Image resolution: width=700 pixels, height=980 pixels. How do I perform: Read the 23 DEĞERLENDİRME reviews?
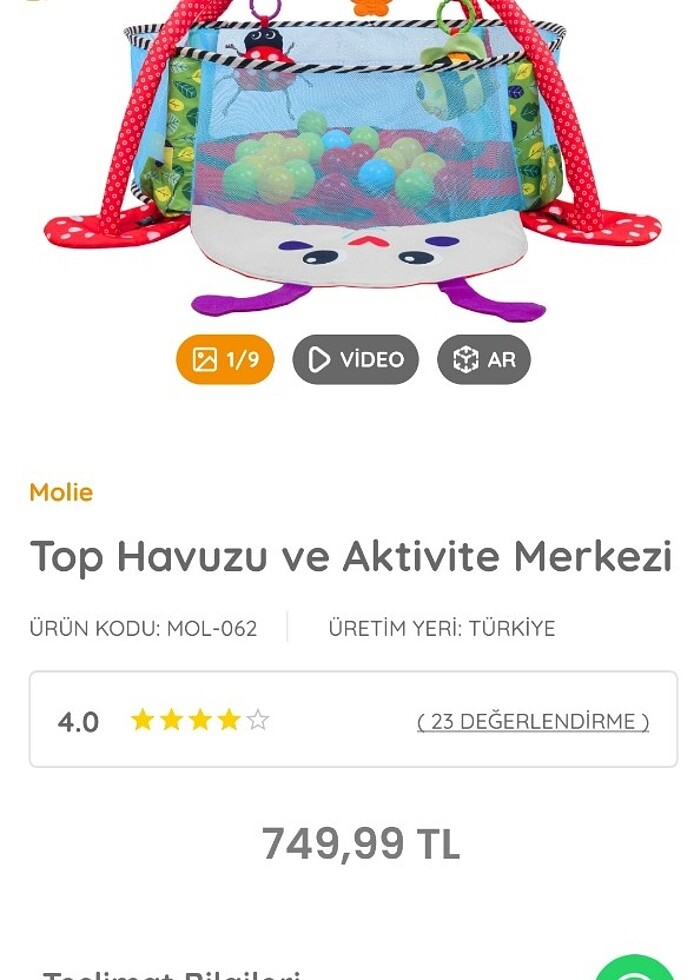(532, 721)
